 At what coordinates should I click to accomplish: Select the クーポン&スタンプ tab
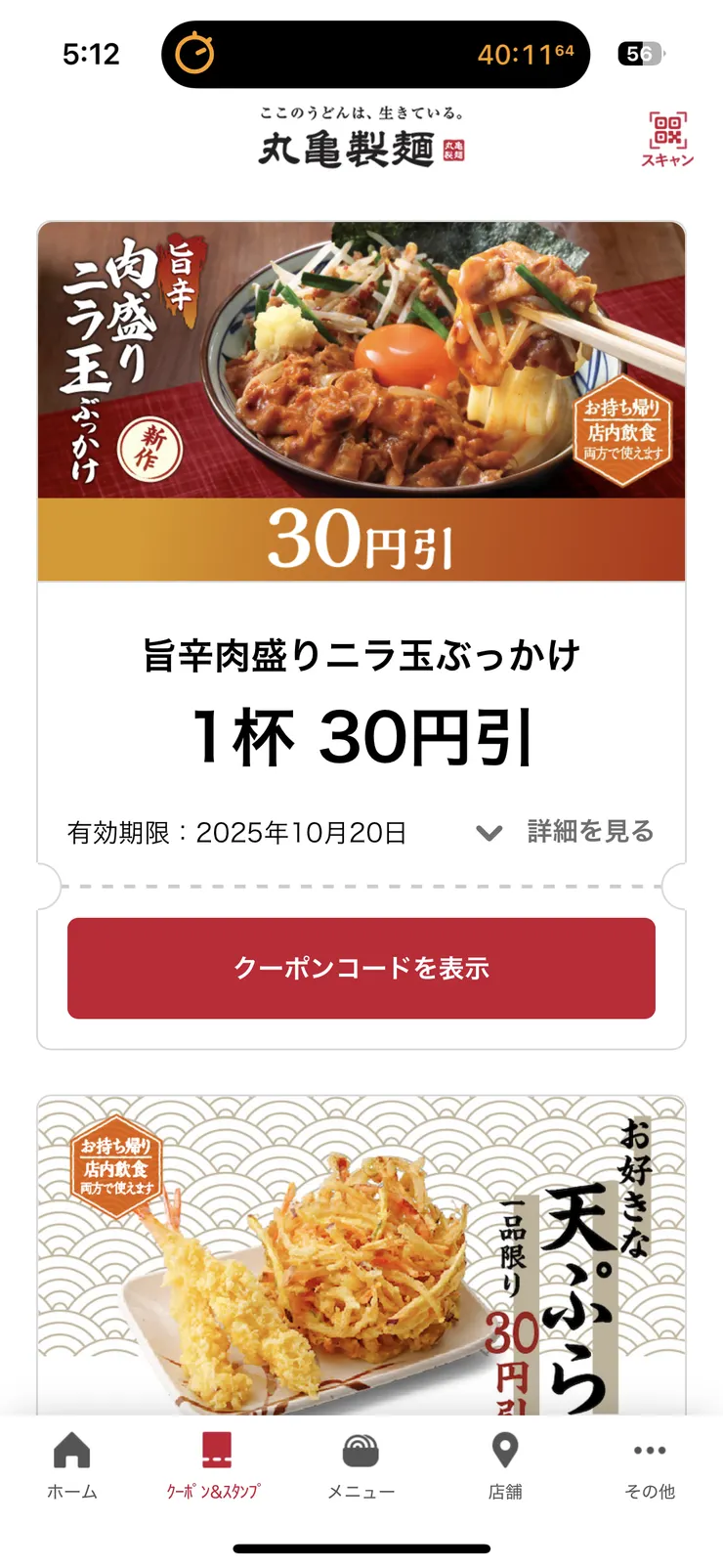tap(215, 1464)
